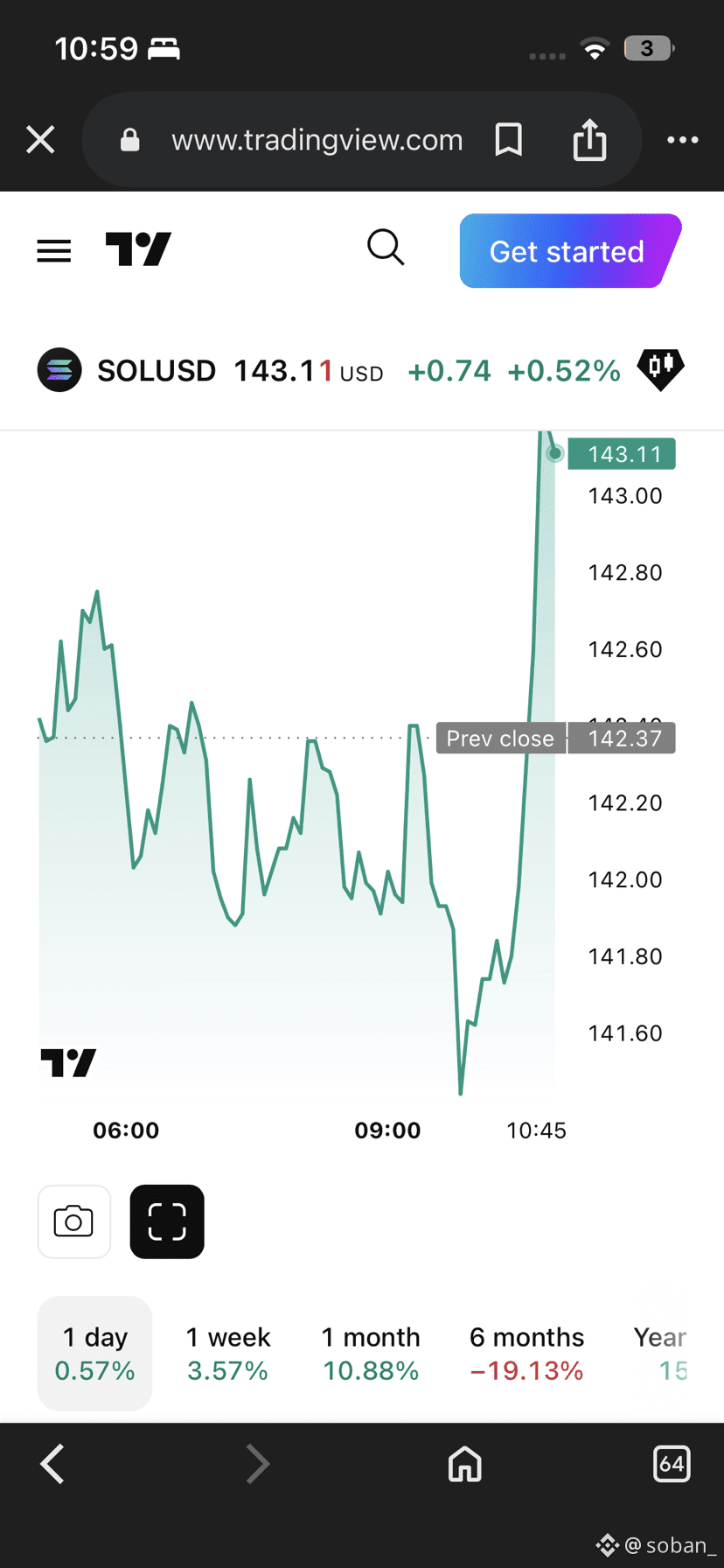View the 64 open tabs
This screenshot has height=1568, width=724.
click(x=672, y=1464)
